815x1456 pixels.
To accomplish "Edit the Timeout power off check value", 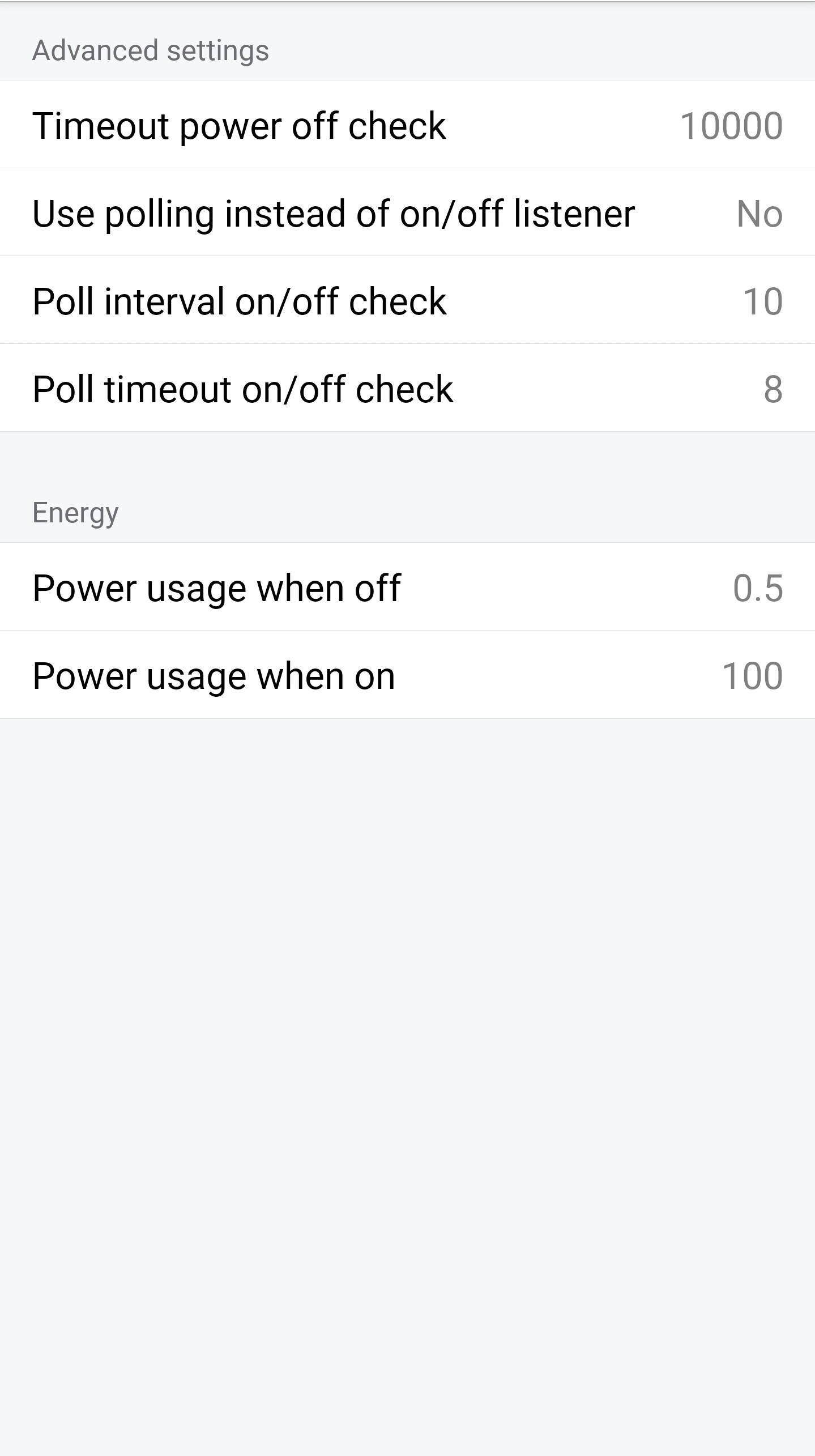I will pyautogui.click(x=407, y=125).
